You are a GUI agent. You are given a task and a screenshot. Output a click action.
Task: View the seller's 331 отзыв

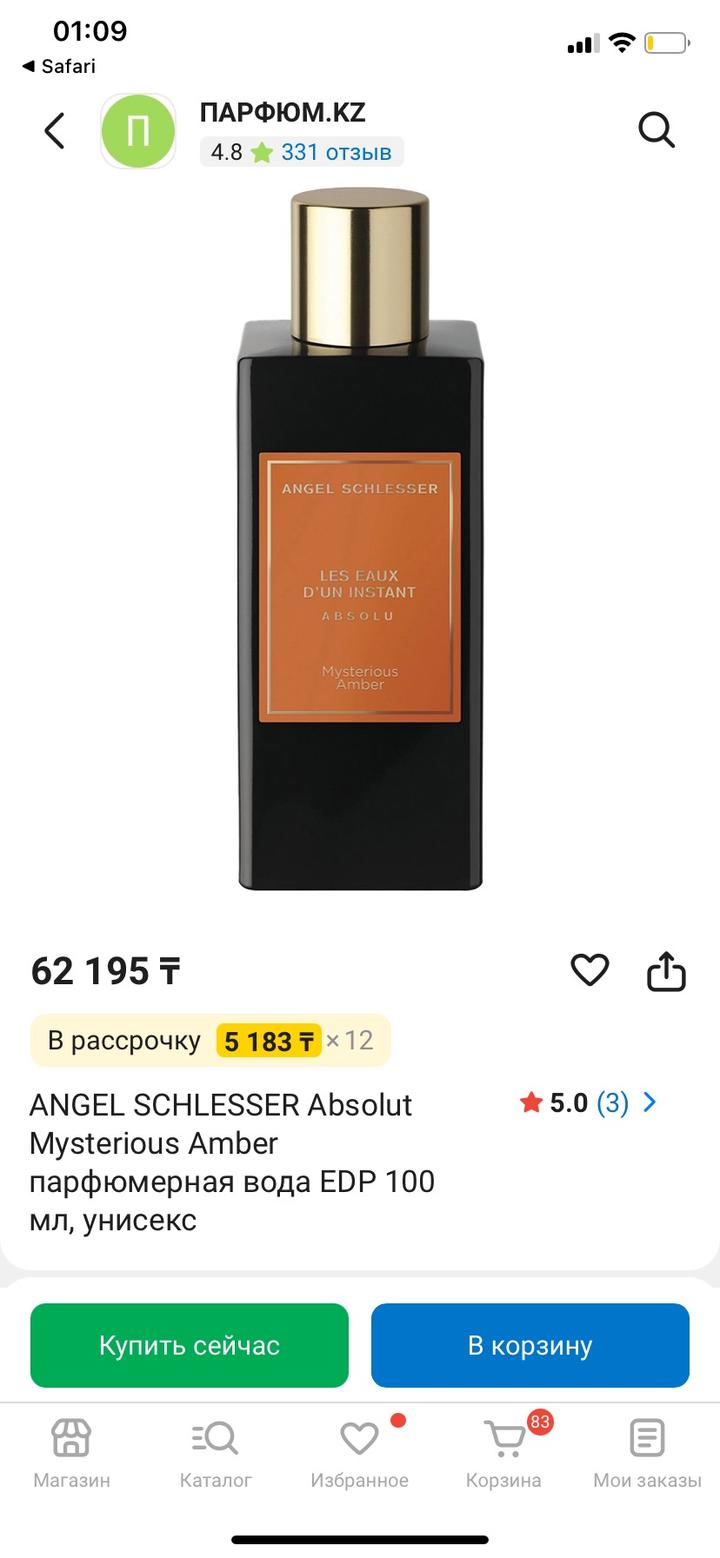point(335,152)
